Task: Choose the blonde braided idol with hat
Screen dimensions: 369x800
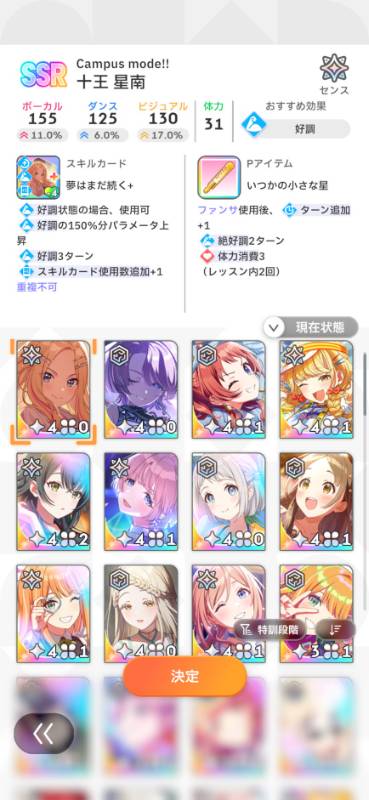Action: coord(316,389)
